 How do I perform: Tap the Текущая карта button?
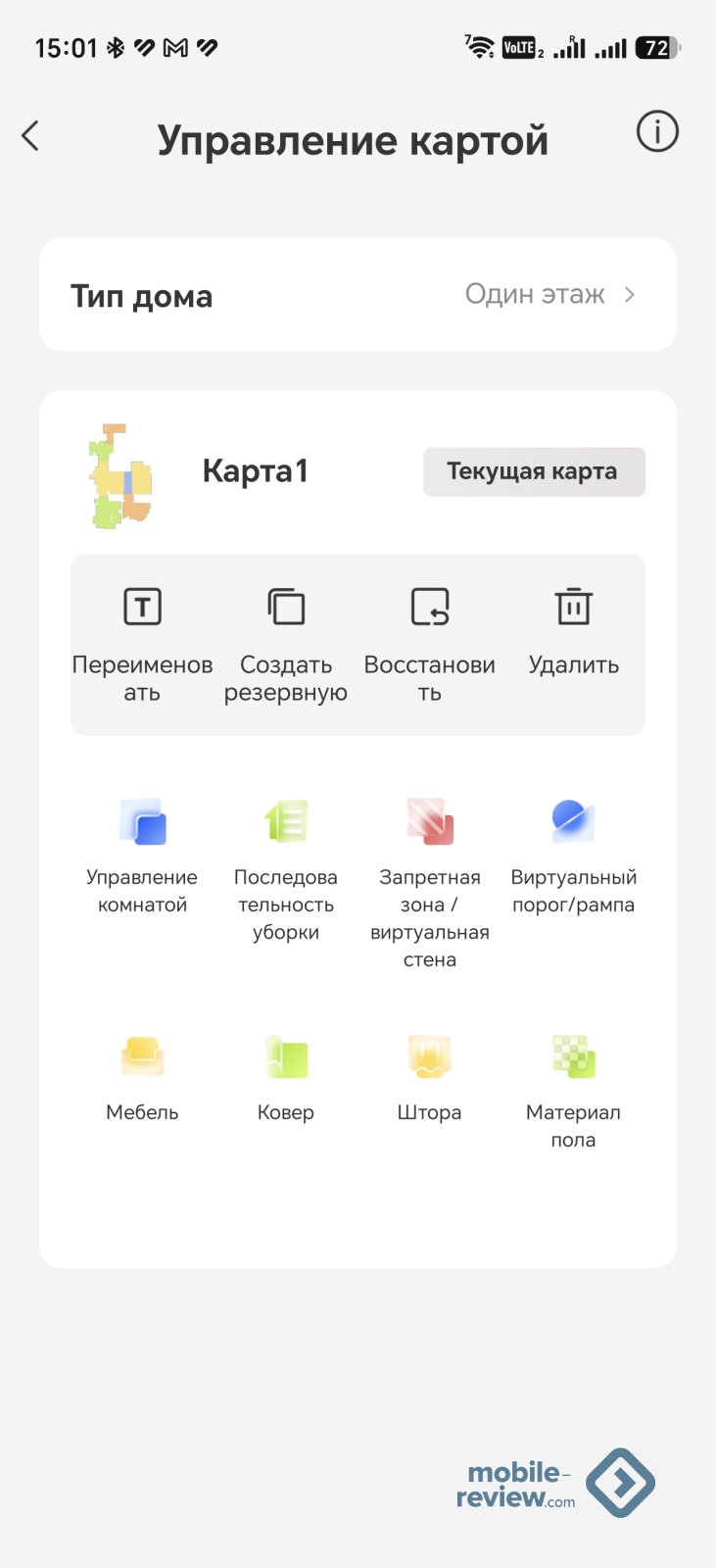[x=534, y=471]
